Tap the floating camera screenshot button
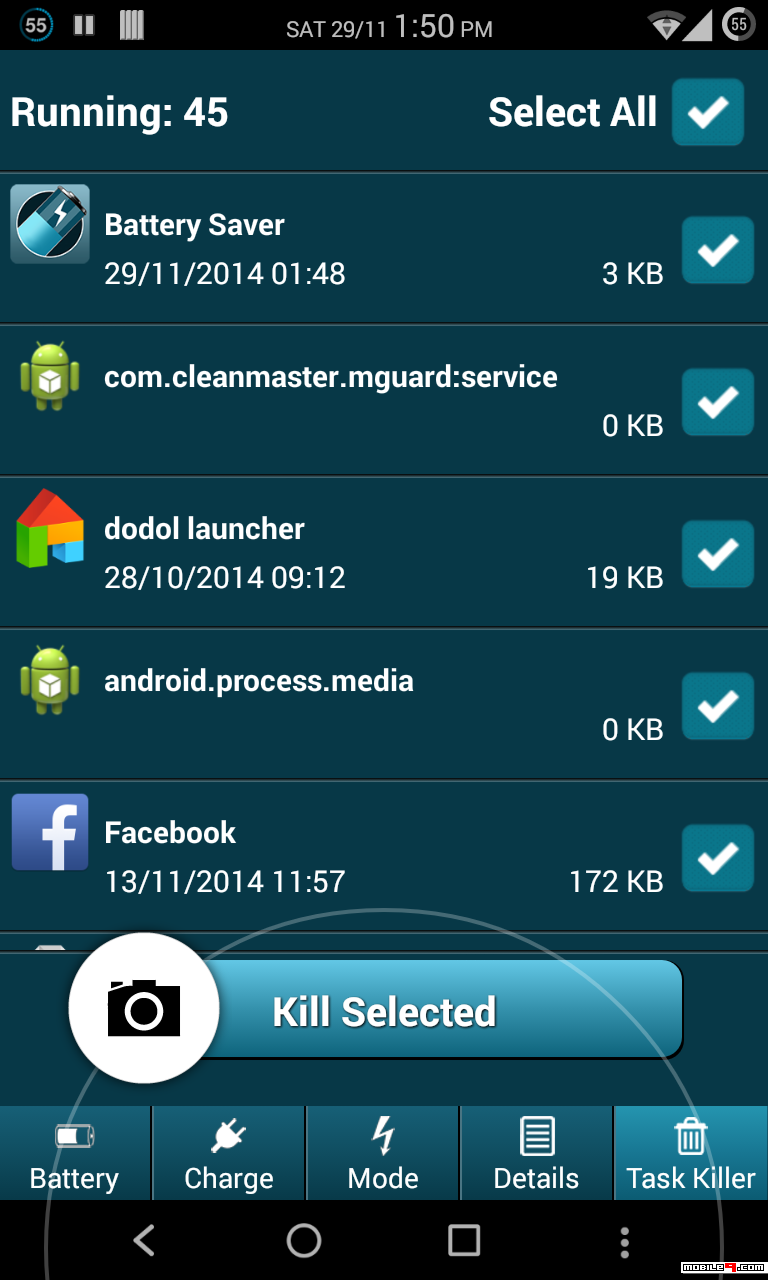The height and width of the screenshot is (1280, 768). 144,1008
